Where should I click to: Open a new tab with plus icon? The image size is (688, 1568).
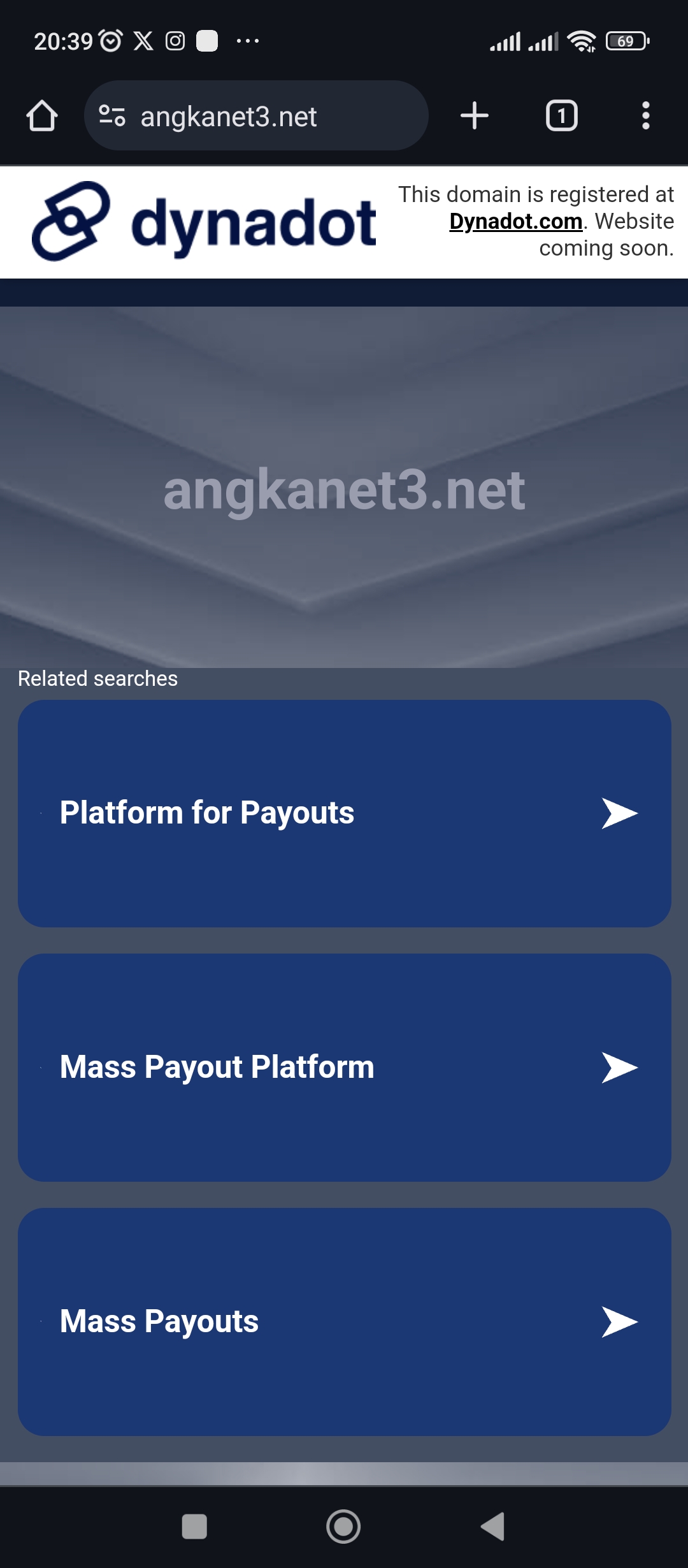pos(475,116)
